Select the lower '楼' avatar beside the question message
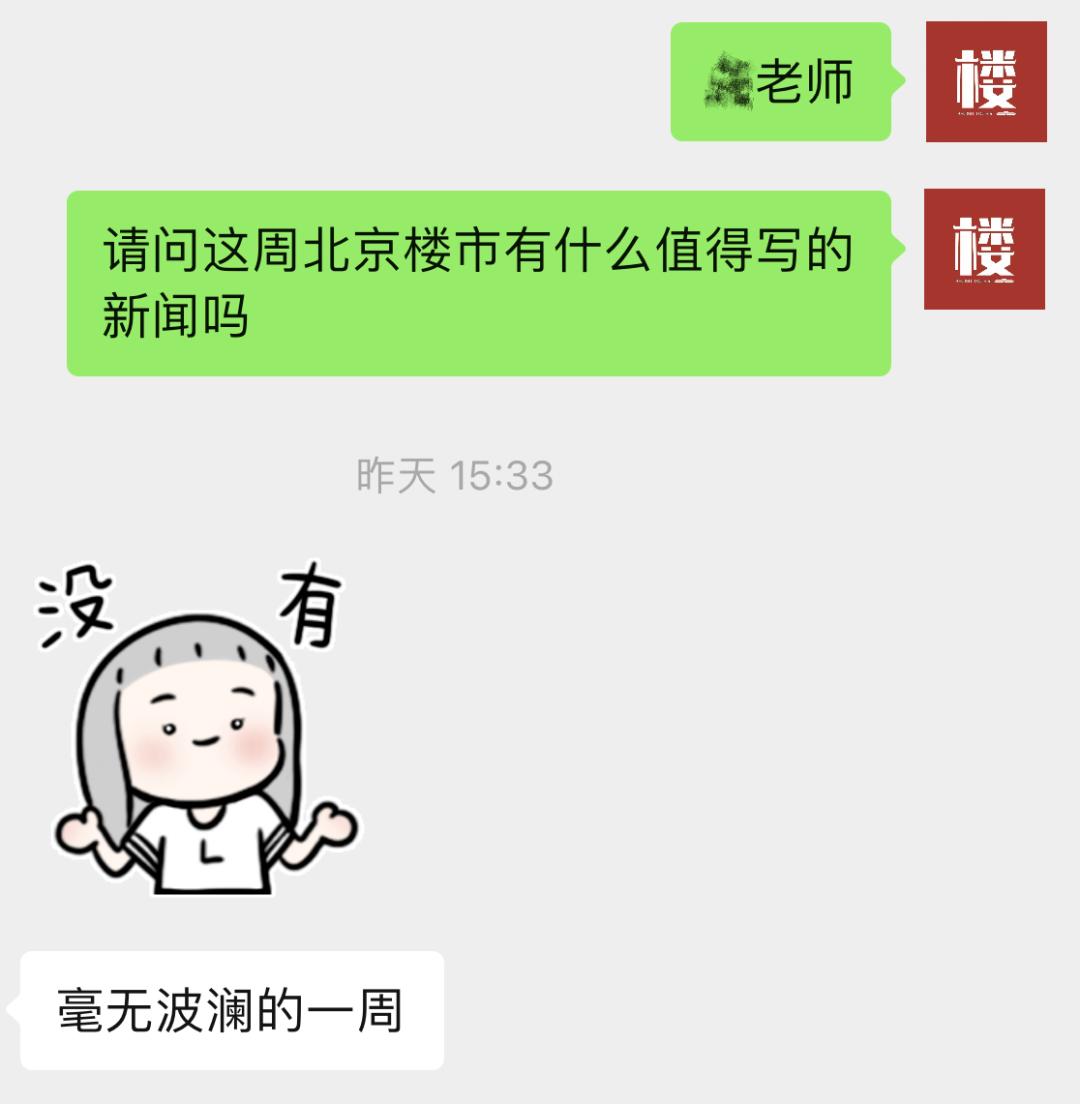This screenshot has height=1104, width=1080. tap(985, 250)
